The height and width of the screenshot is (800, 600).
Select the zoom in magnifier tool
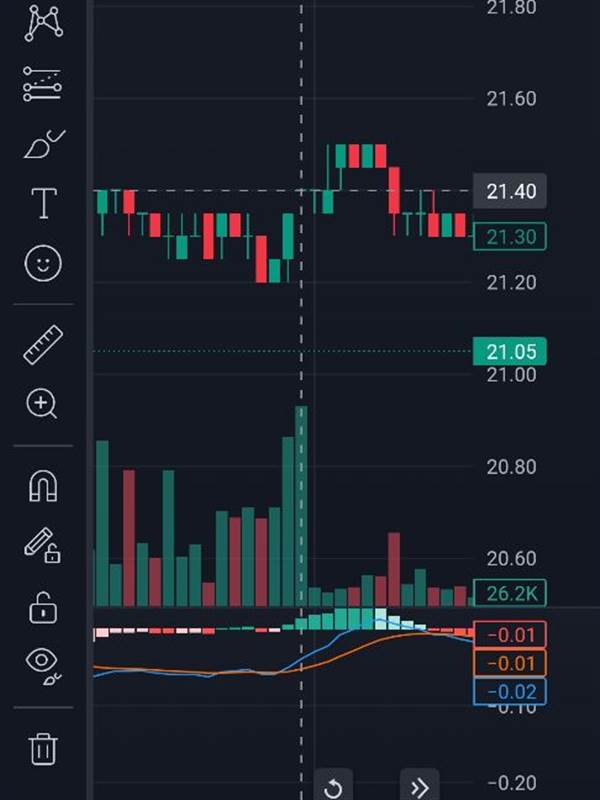click(x=43, y=405)
